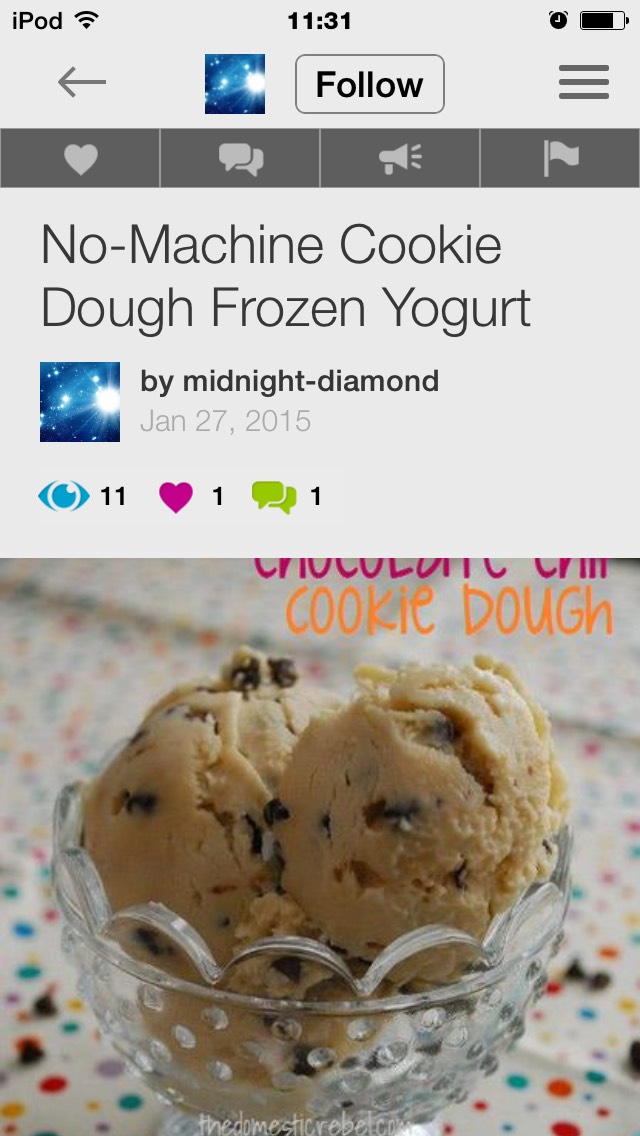This screenshot has width=640, height=1136.
Task: Flag this post as inappropriate
Action: [560, 159]
